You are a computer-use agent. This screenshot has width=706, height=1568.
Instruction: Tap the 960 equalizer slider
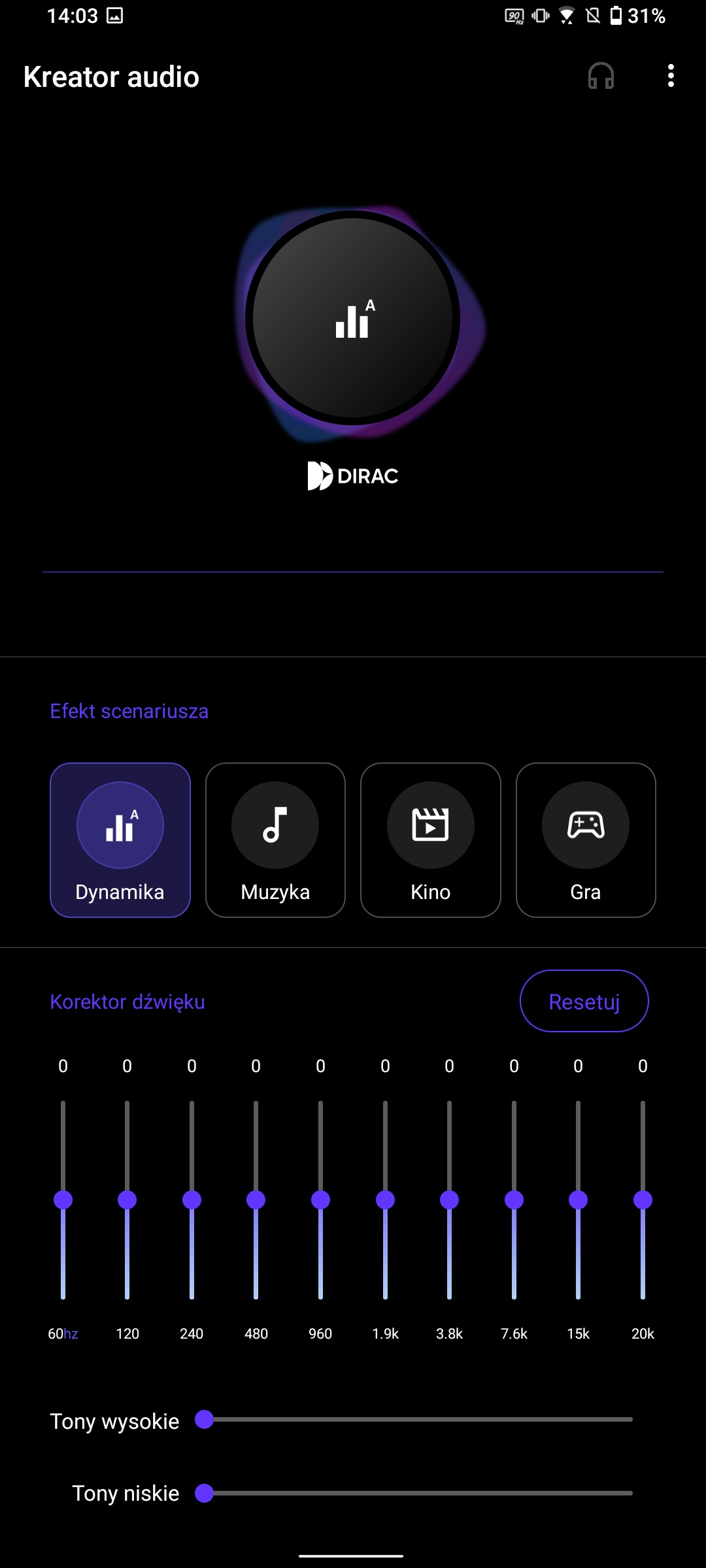[320, 1200]
